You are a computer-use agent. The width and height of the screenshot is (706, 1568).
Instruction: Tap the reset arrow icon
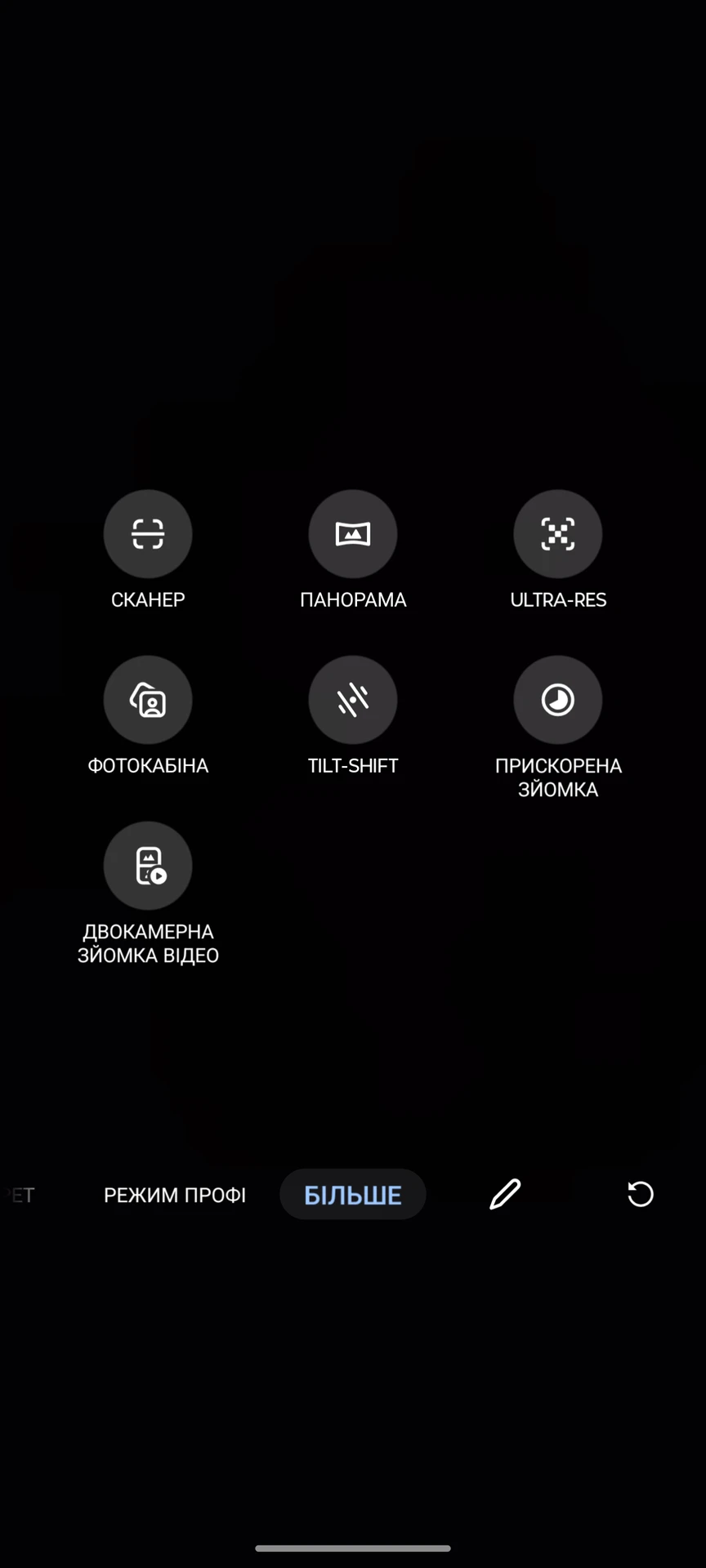tap(640, 1195)
